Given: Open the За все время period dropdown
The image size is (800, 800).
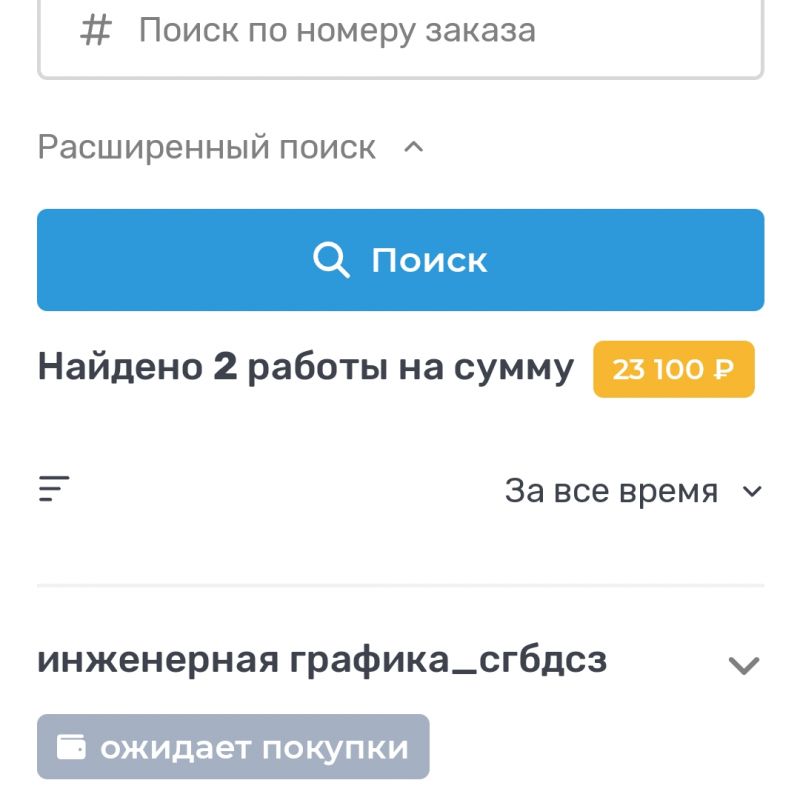Looking at the screenshot, I should coord(632,492).
